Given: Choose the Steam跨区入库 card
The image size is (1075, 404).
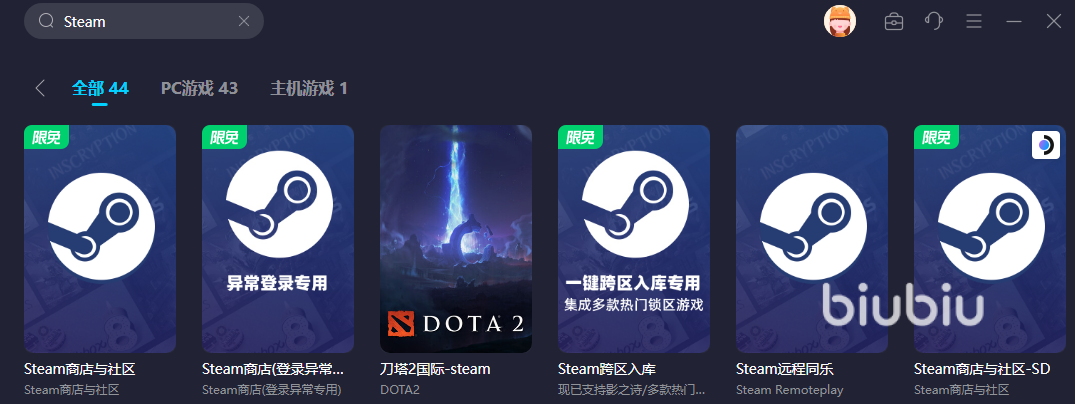Looking at the screenshot, I should [x=634, y=238].
